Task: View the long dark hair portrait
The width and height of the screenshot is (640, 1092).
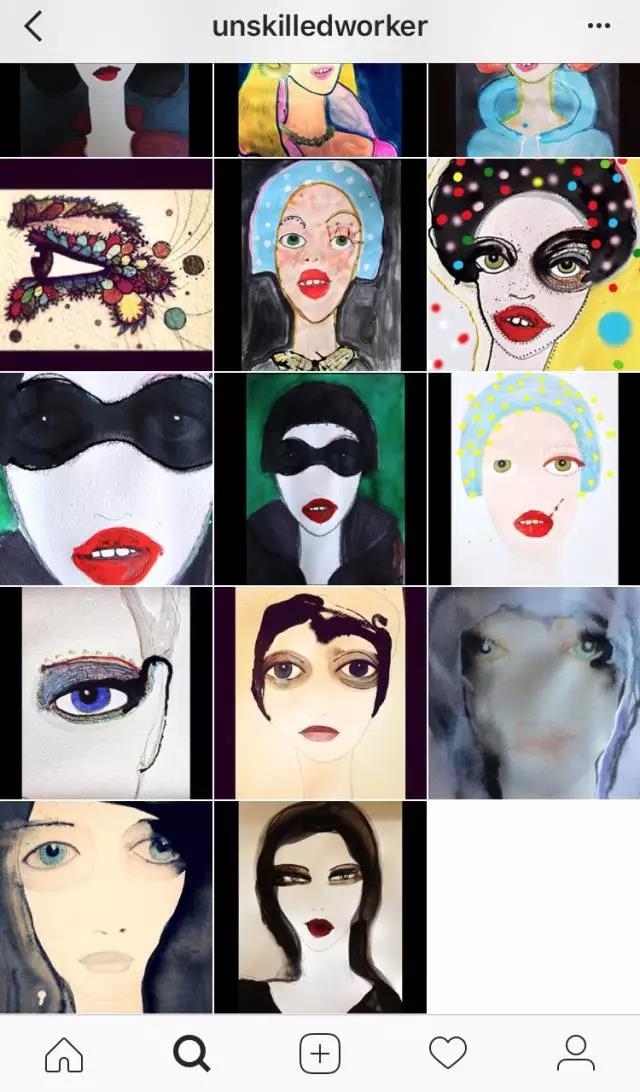Action: tap(320, 907)
